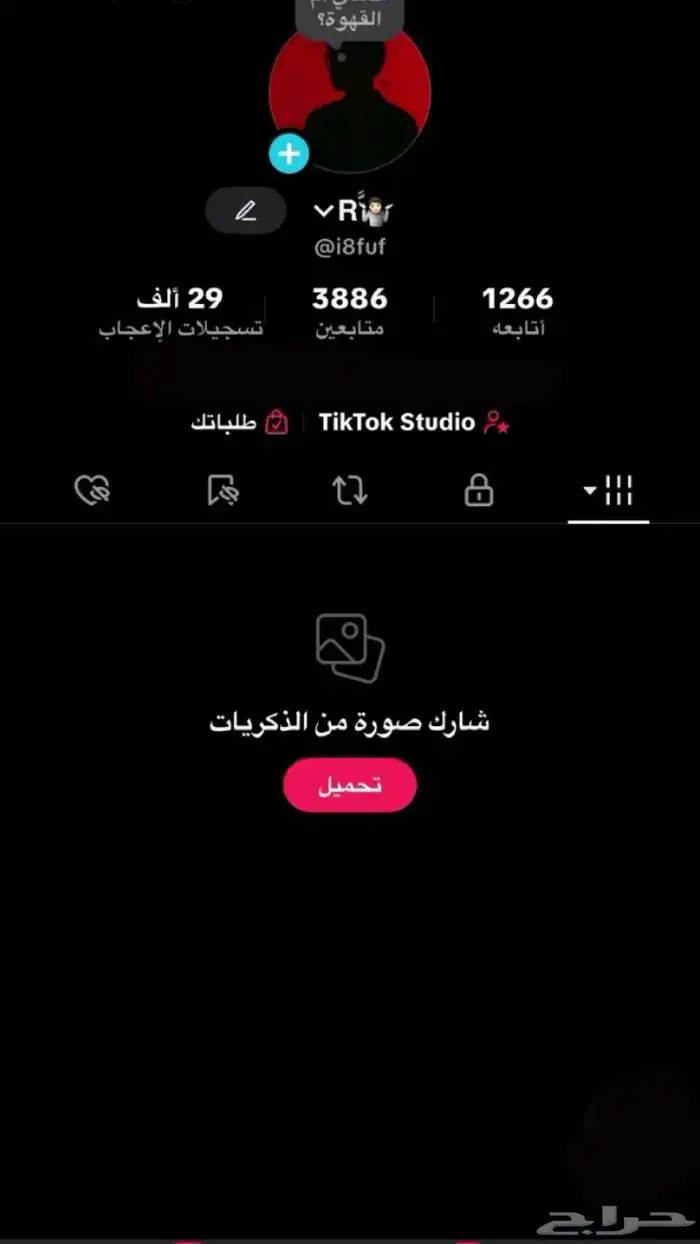The height and width of the screenshot is (1244, 700).
Task: Switch to the private videos lock tab
Action: tap(479, 491)
